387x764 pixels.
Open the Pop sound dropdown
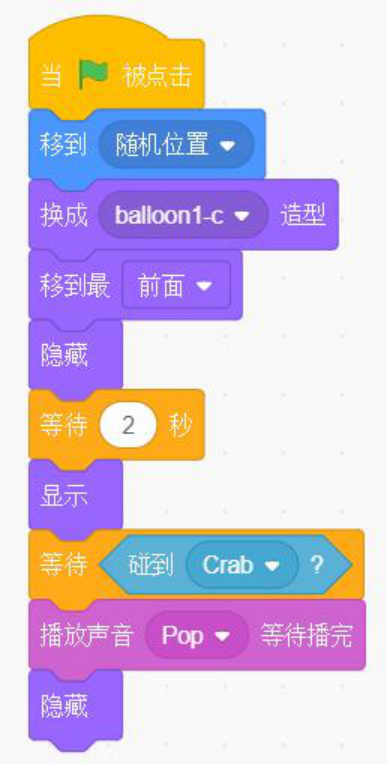point(197,635)
